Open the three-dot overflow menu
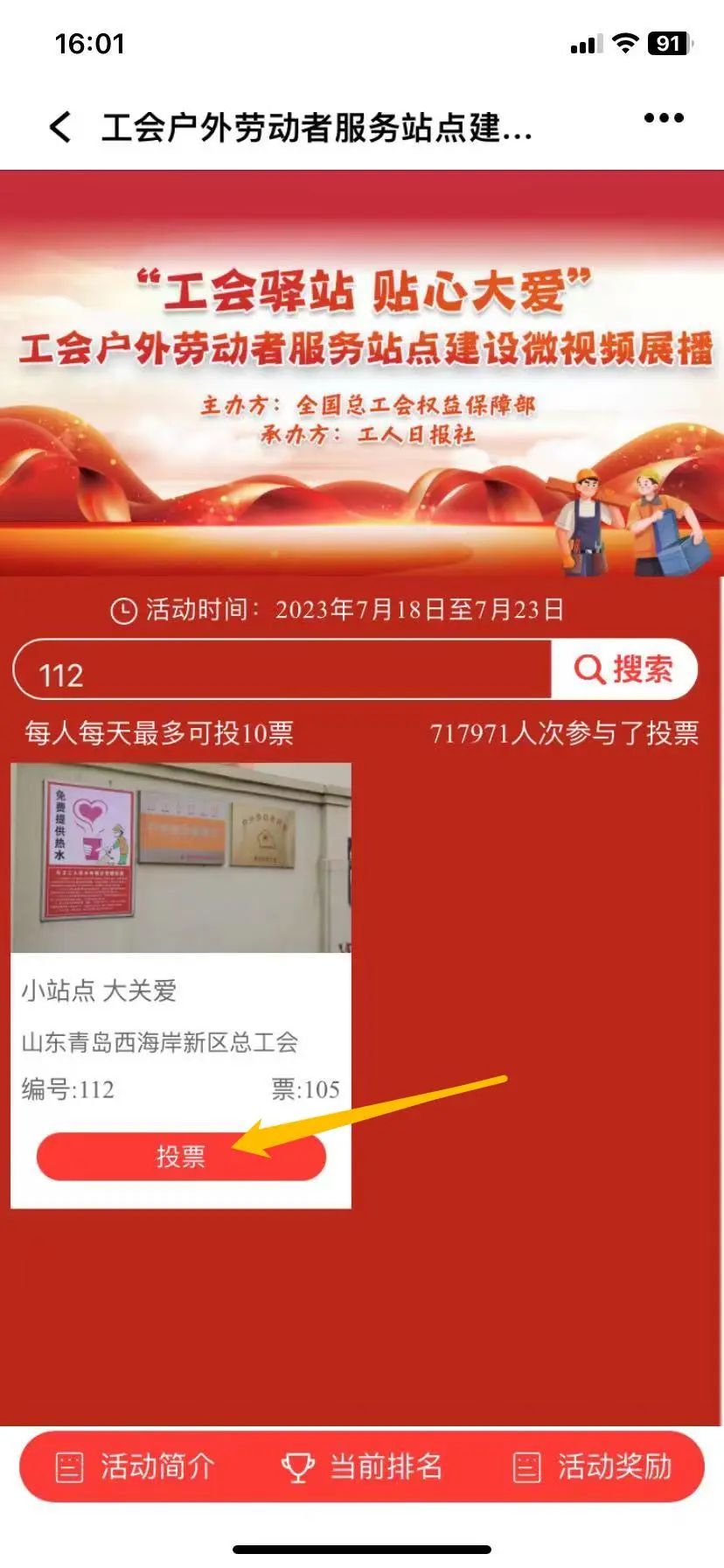The image size is (724, 1568). tap(664, 118)
